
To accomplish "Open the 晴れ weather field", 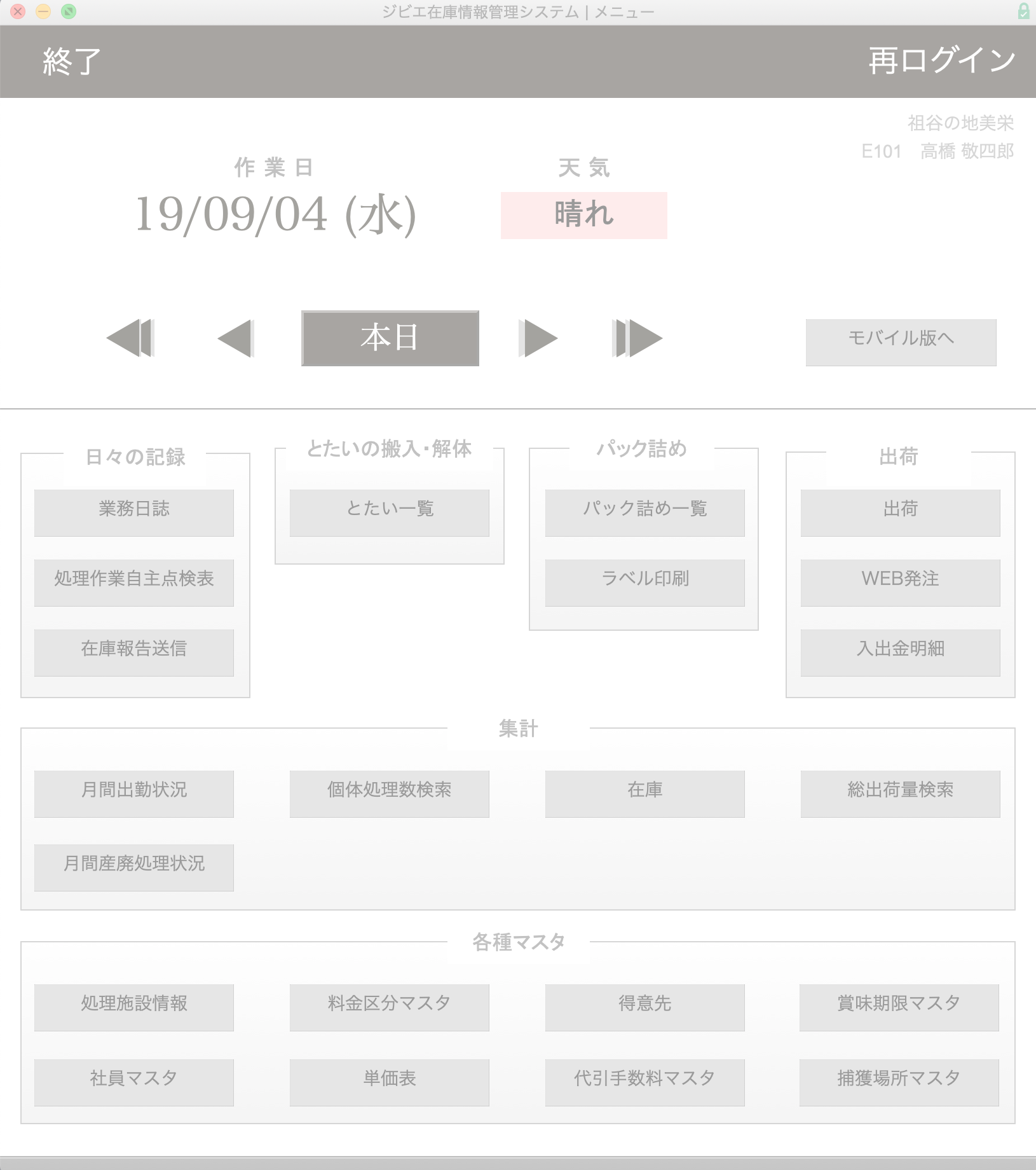I will click(583, 215).
